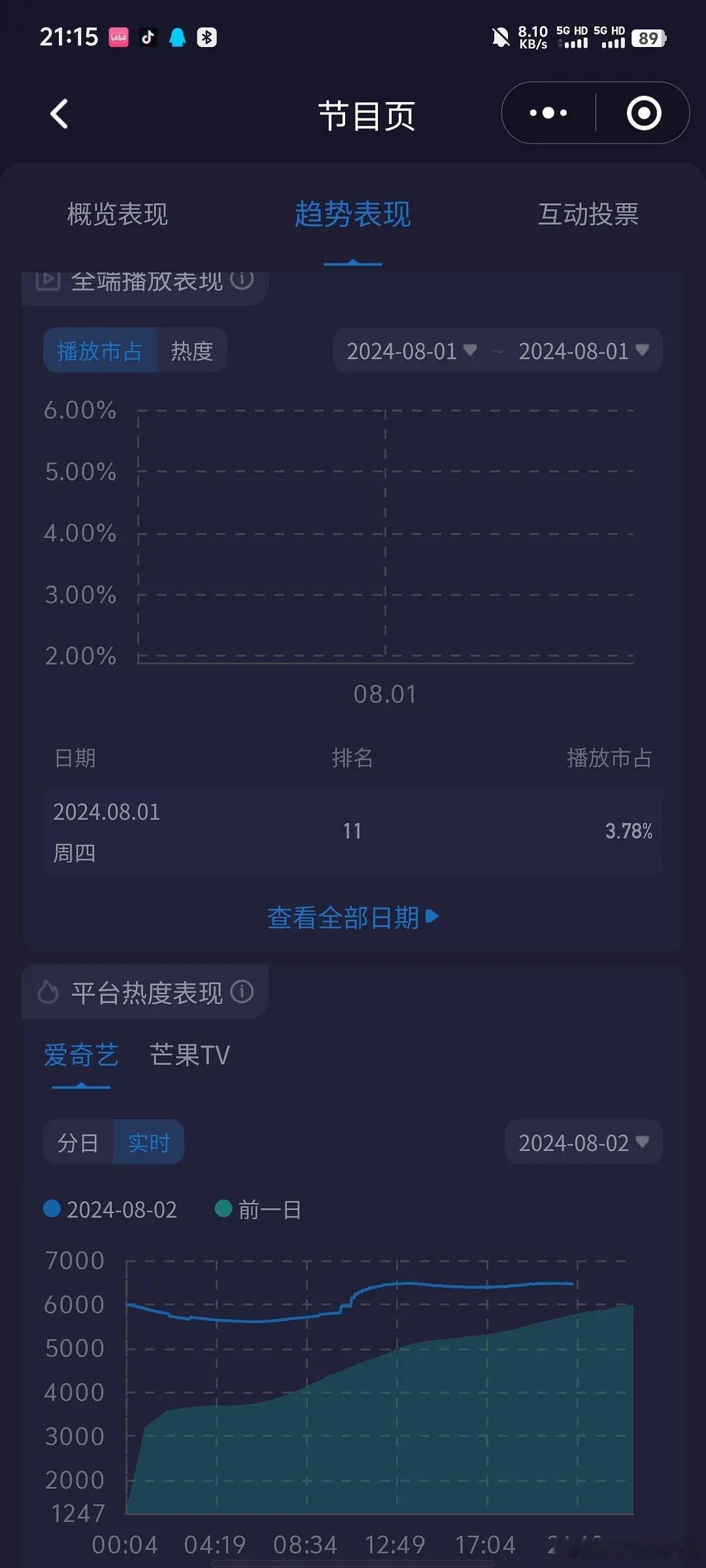Switch metric to 热度
This screenshot has height=1568, width=706.
pyautogui.click(x=192, y=350)
